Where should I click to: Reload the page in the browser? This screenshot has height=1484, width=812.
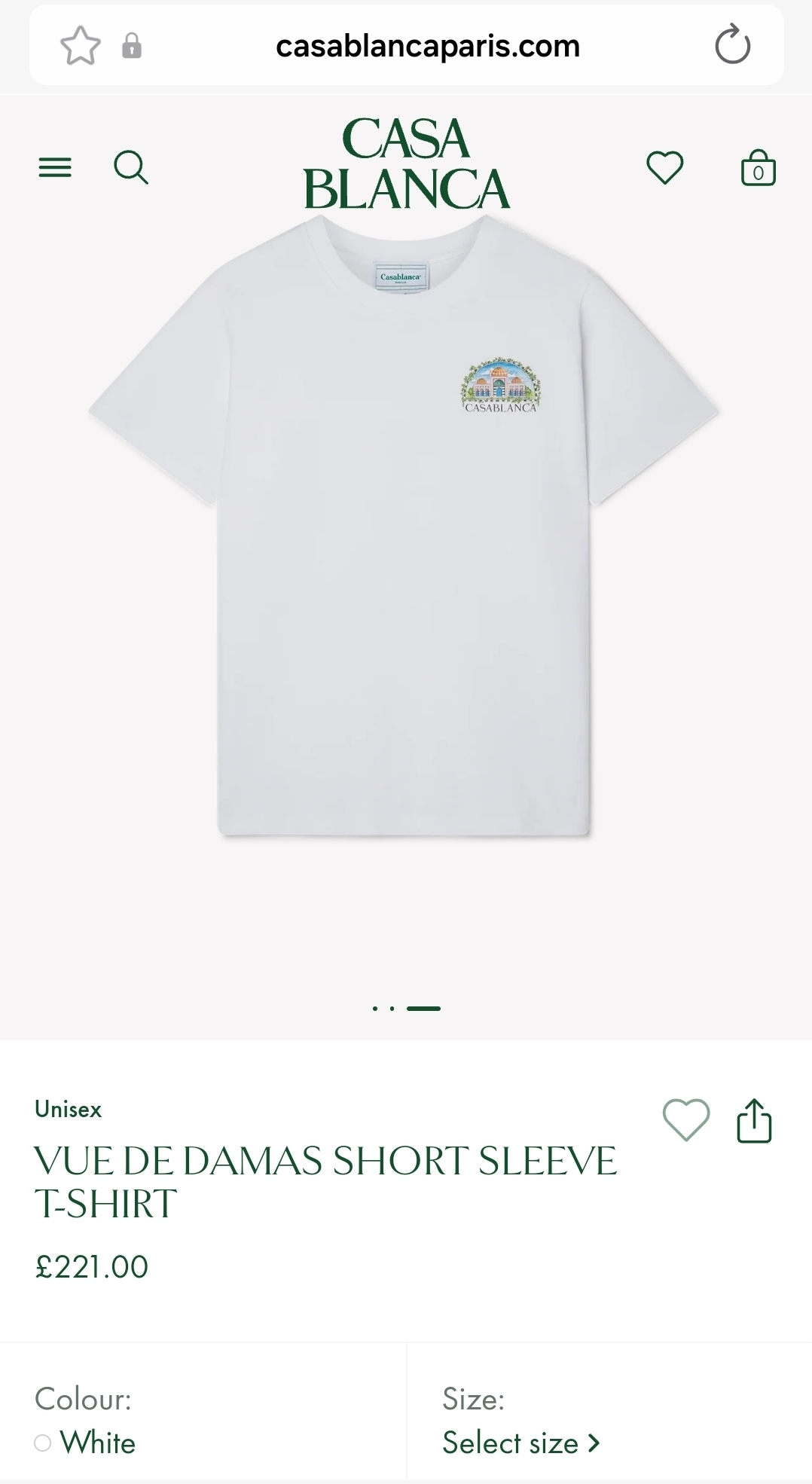732,46
